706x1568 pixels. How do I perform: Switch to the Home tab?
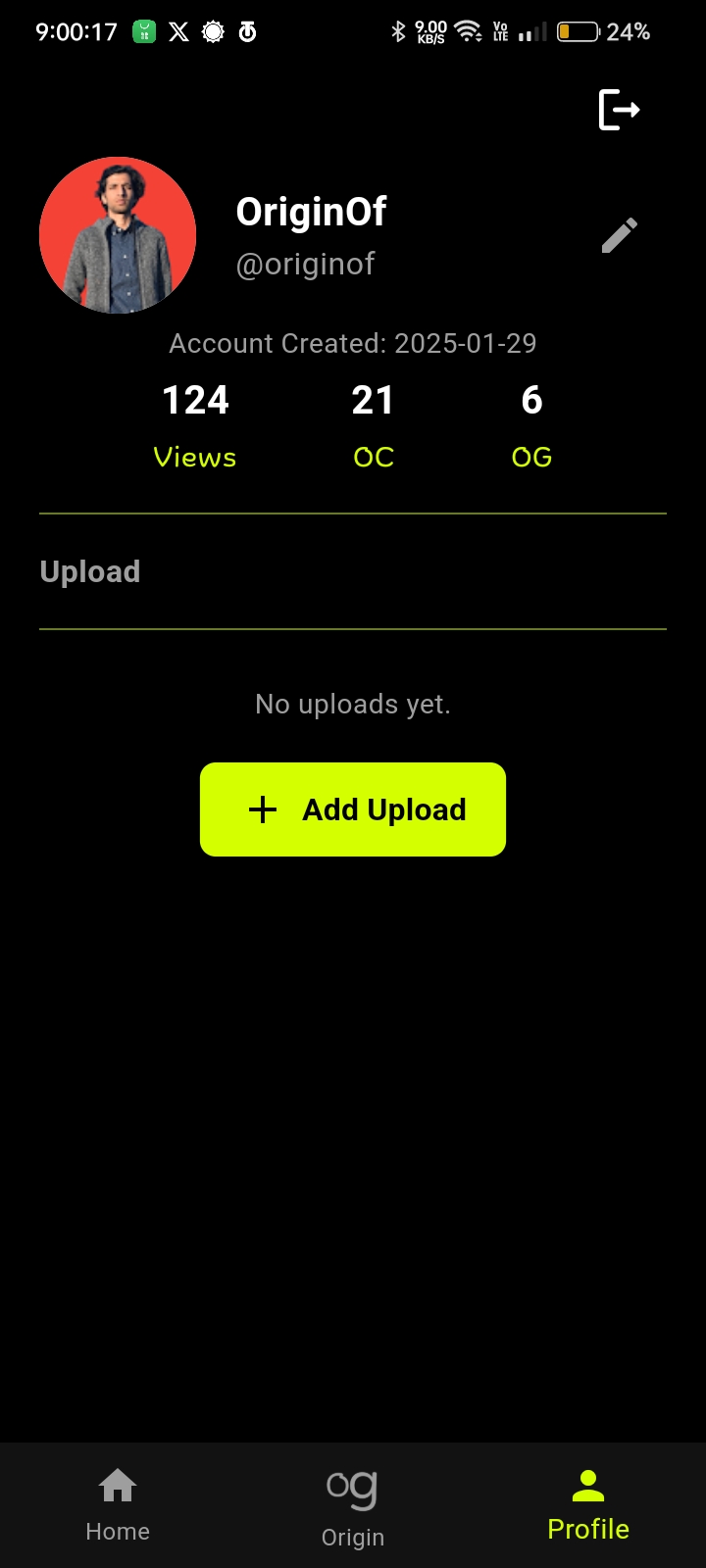point(118,1504)
